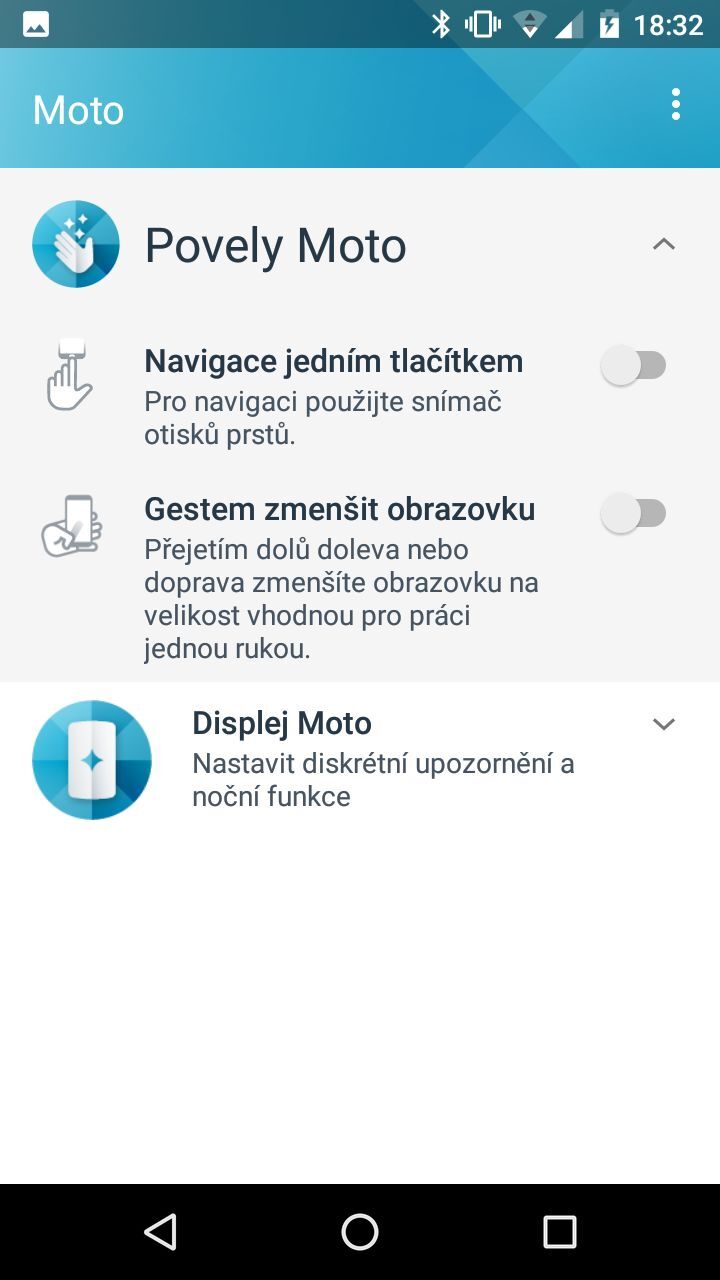Collapse the Povely Moto section
720x1280 pixels.
pos(663,244)
